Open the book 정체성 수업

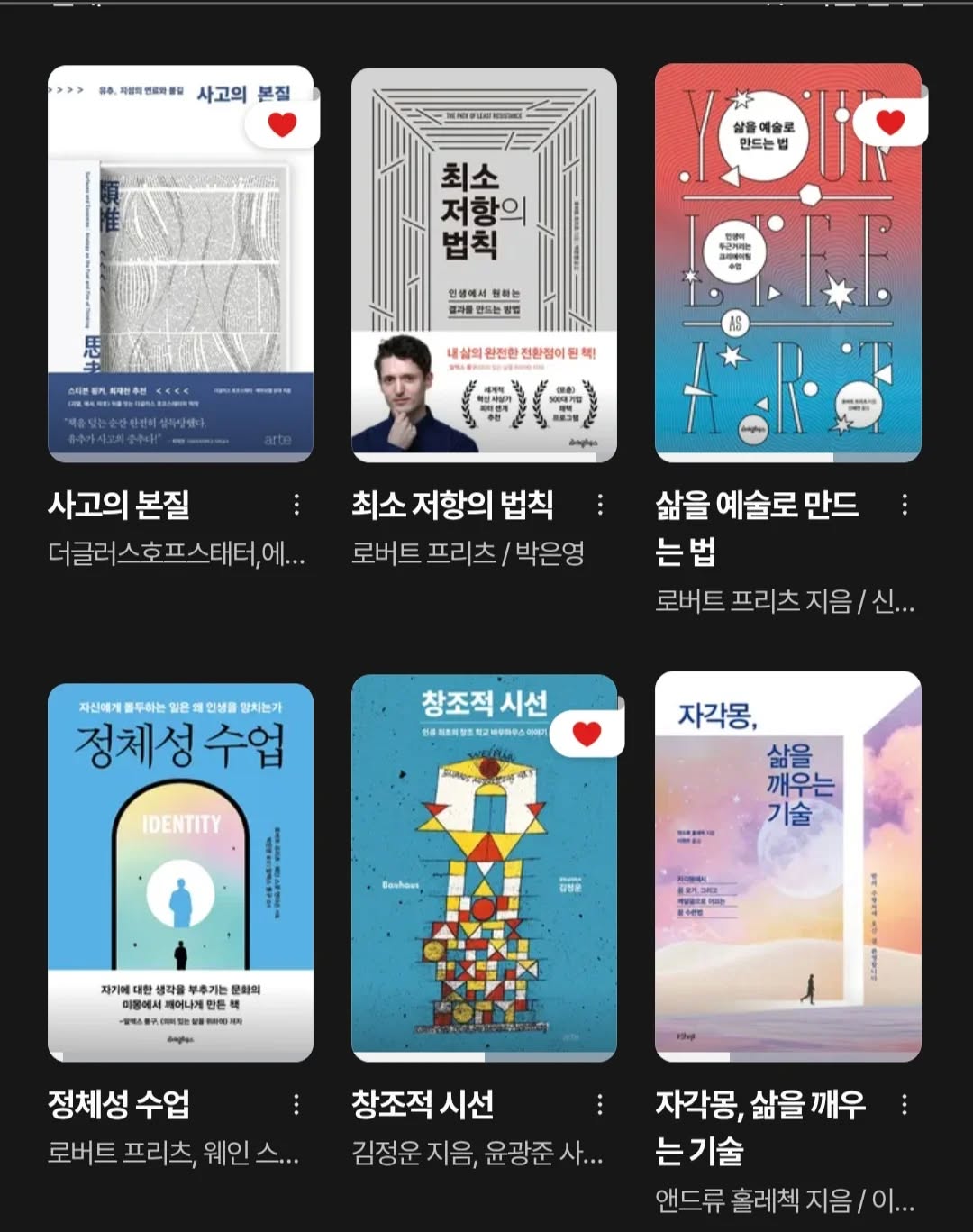(x=180, y=872)
